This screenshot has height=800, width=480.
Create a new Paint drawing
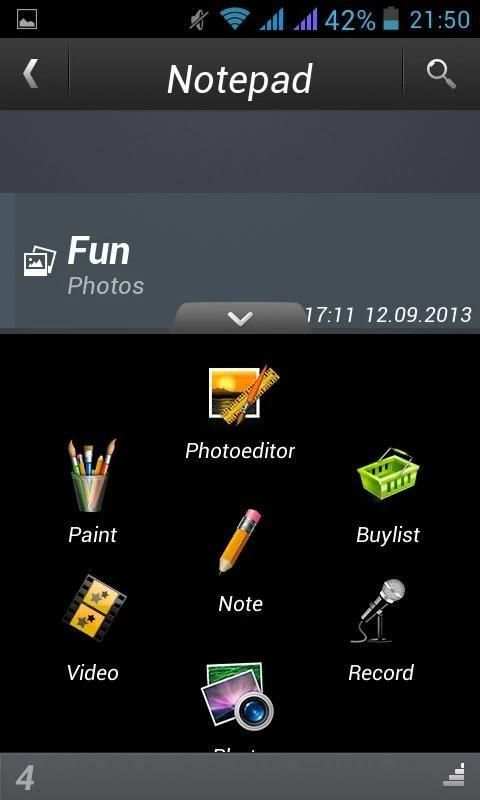(92, 491)
